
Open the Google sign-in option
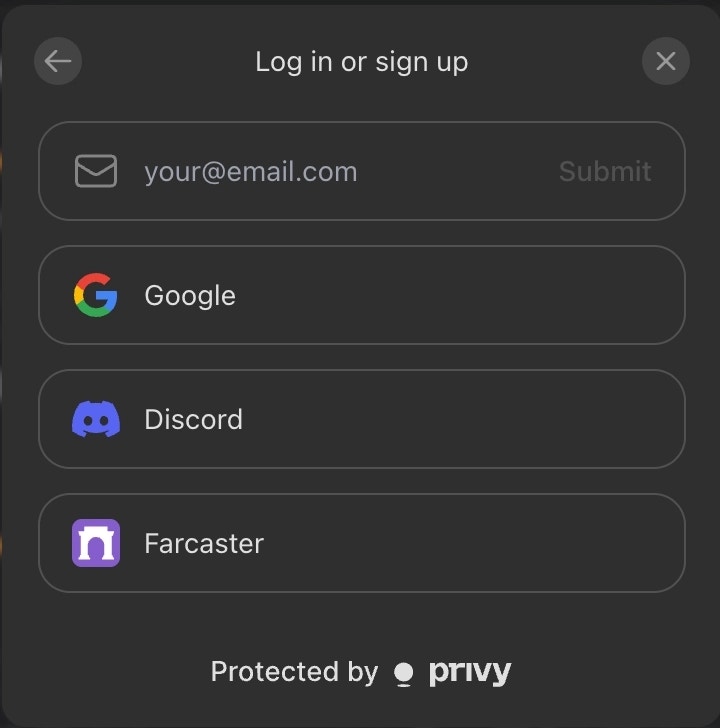point(361,295)
